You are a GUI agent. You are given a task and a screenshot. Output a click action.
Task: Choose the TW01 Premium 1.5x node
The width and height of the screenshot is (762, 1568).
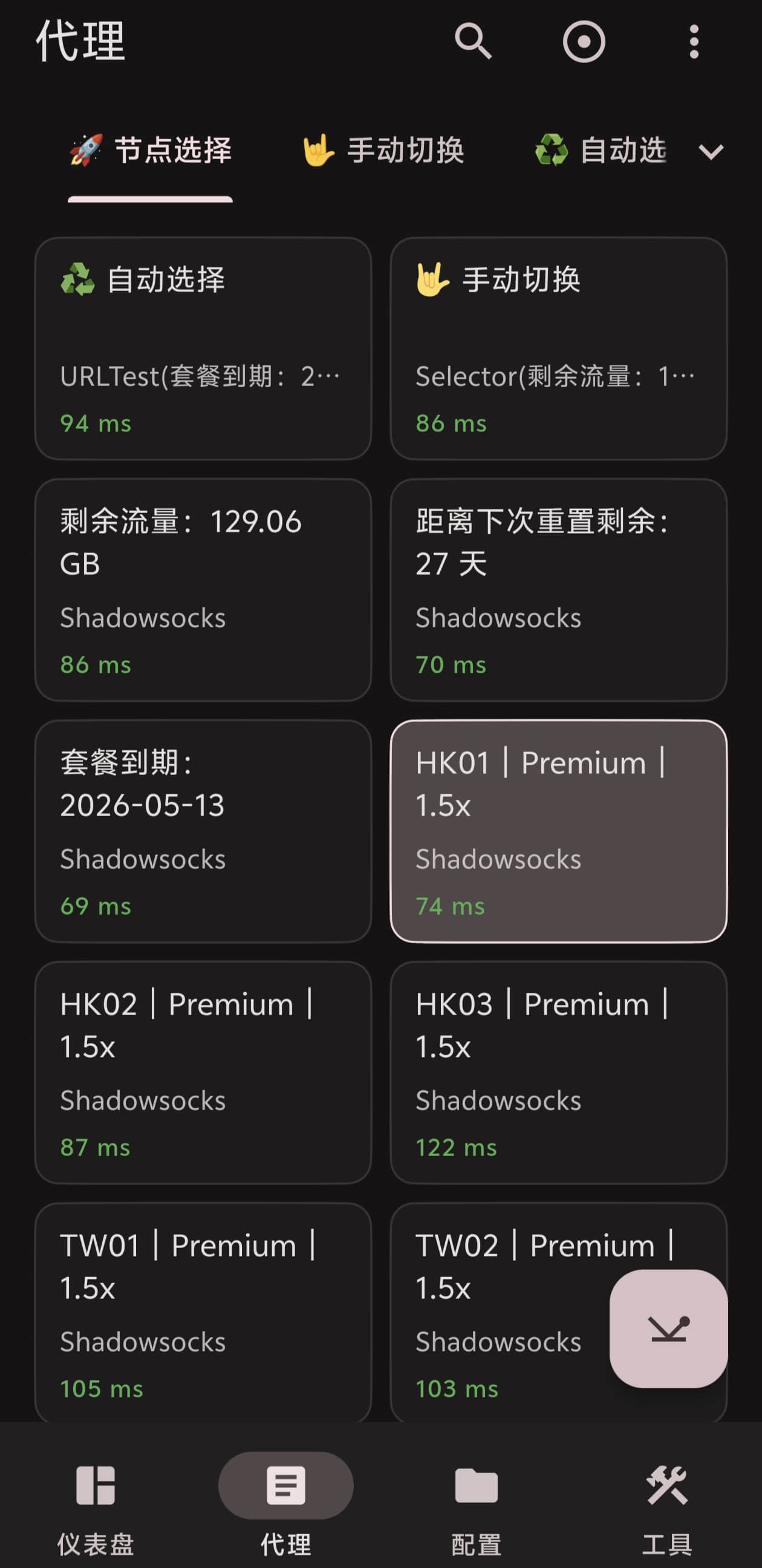(x=203, y=1312)
